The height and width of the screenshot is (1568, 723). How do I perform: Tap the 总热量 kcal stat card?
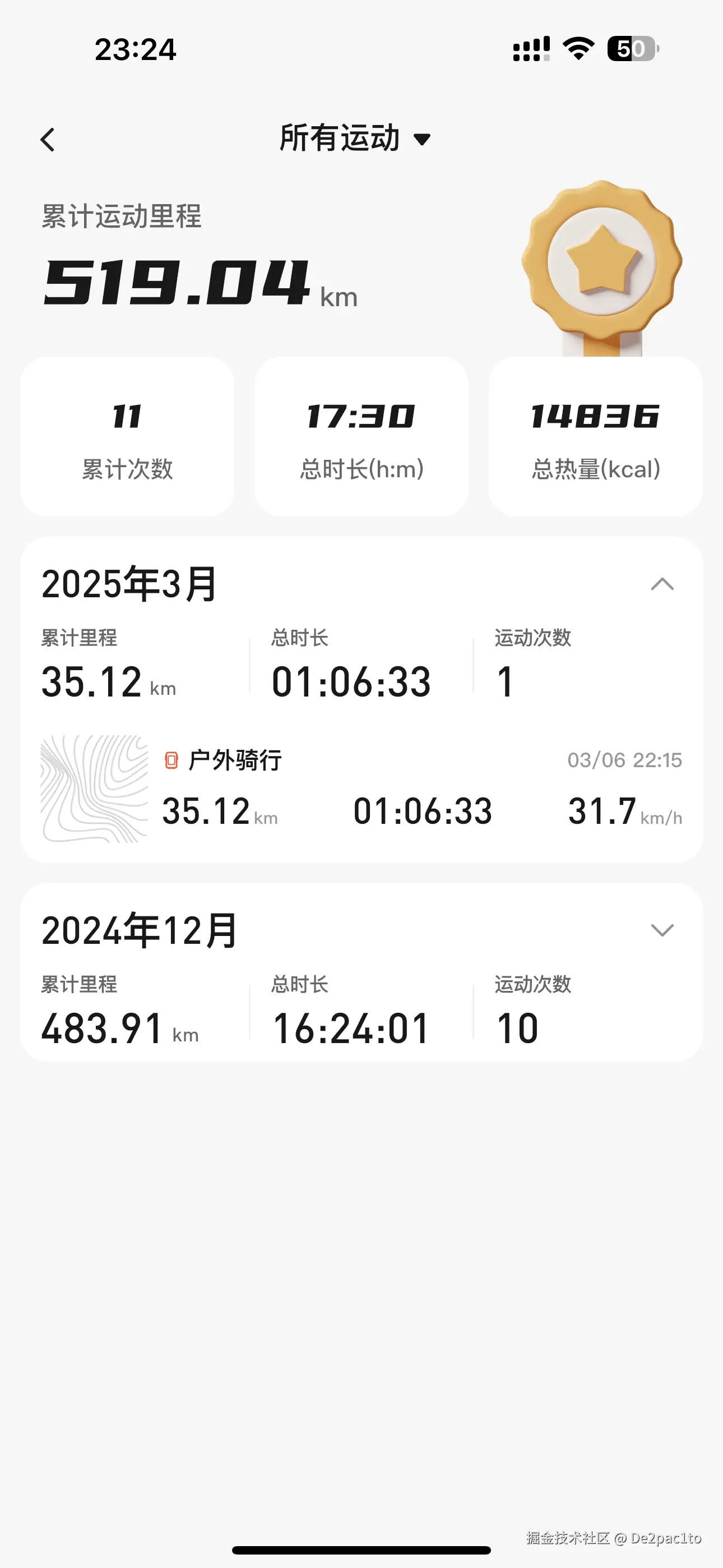click(594, 437)
